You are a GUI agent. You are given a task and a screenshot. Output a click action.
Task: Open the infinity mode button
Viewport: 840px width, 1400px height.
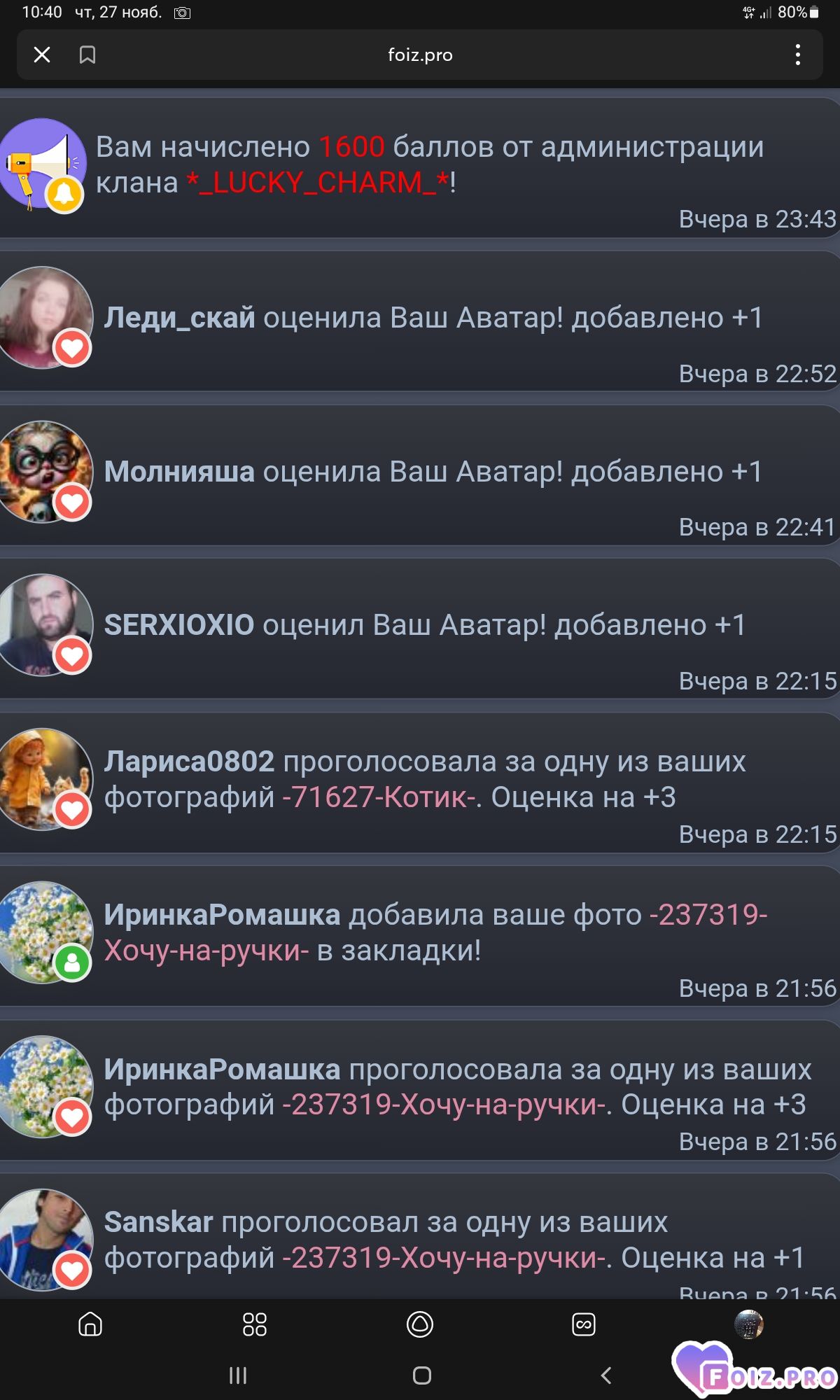tap(584, 1324)
